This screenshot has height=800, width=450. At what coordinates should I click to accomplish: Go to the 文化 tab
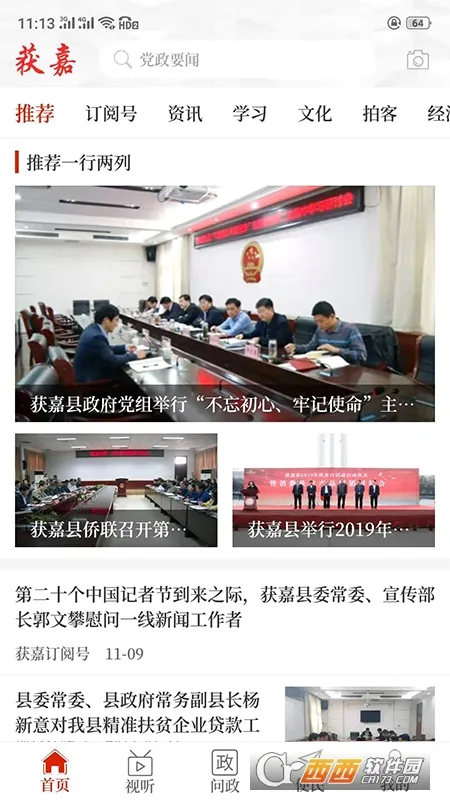click(x=315, y=113)
